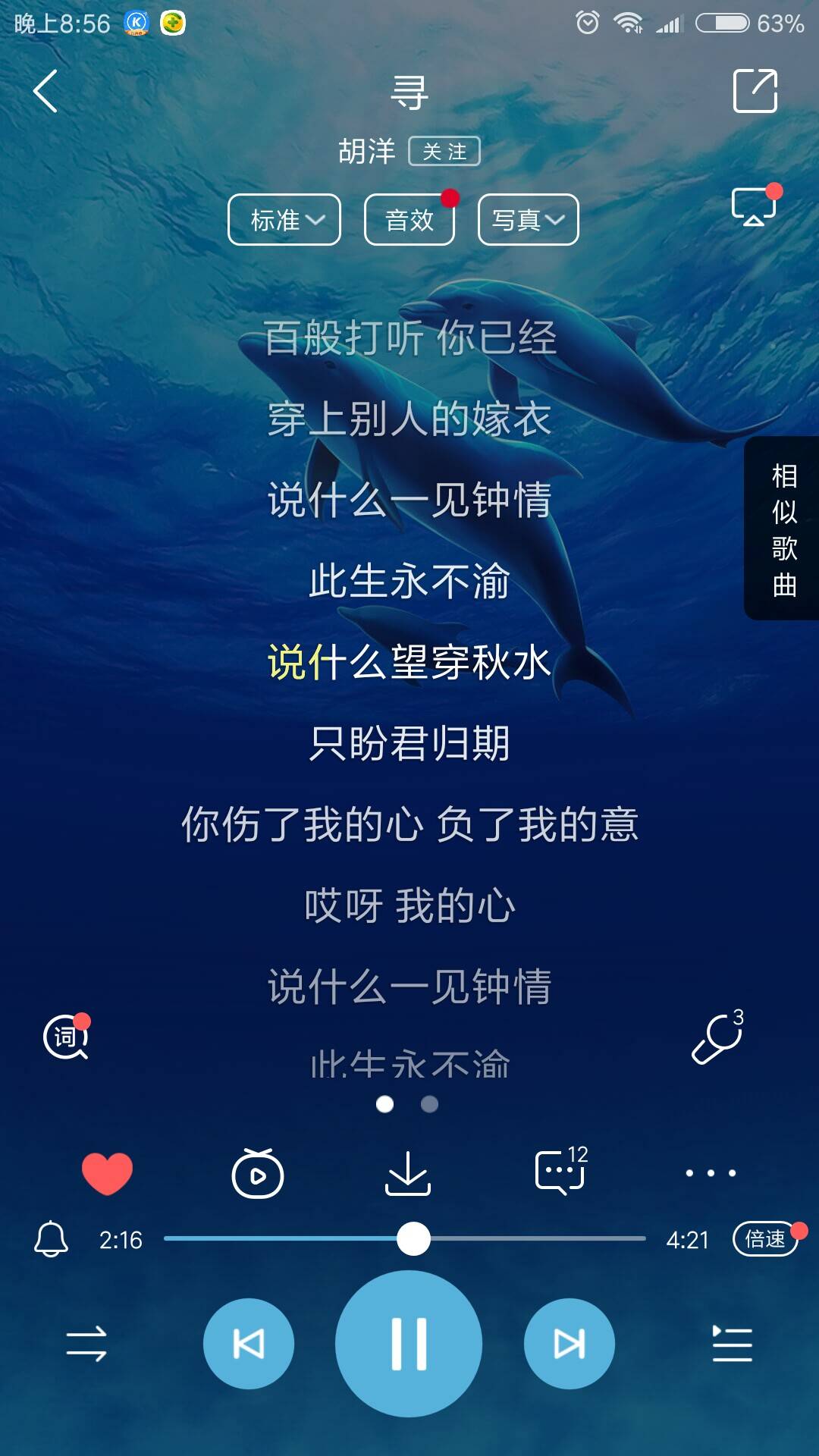Open lyric search icon (词)
Viewport: 819px width, 1456px height.
tap(66, 1036)
